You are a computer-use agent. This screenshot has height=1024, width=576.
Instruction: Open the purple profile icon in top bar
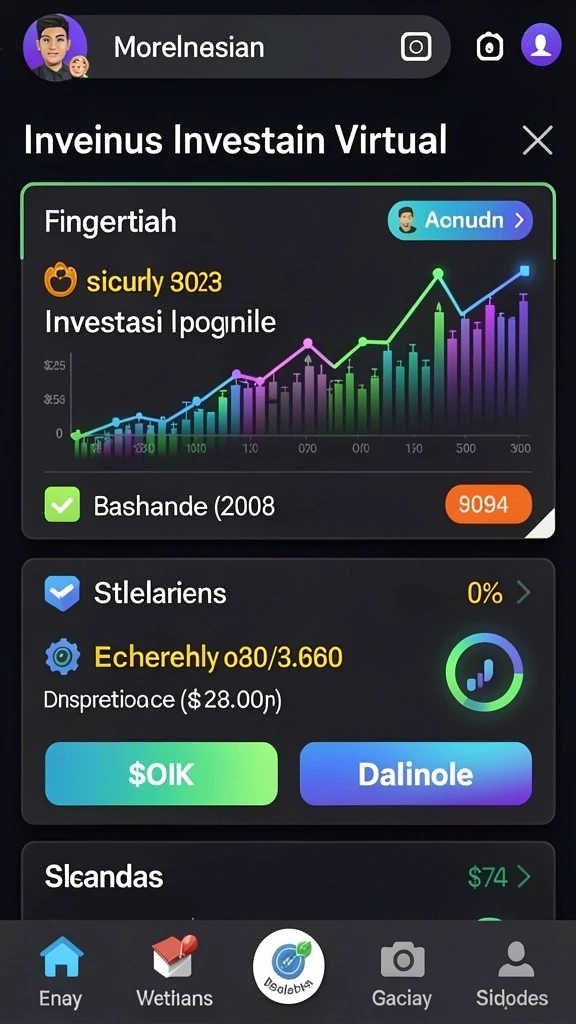tap(541, 44)
